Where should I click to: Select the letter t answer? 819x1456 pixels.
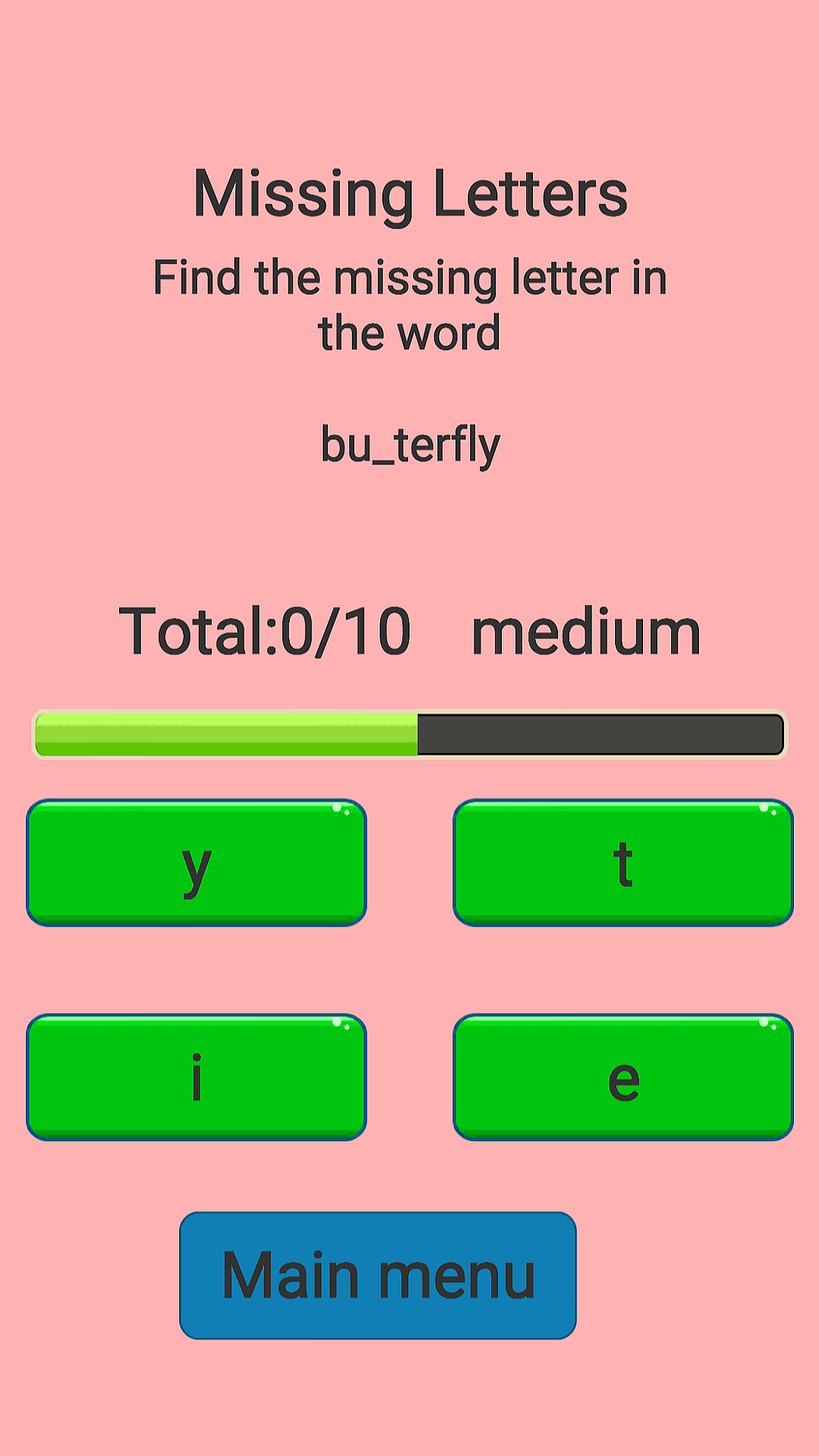coord(623,862)
